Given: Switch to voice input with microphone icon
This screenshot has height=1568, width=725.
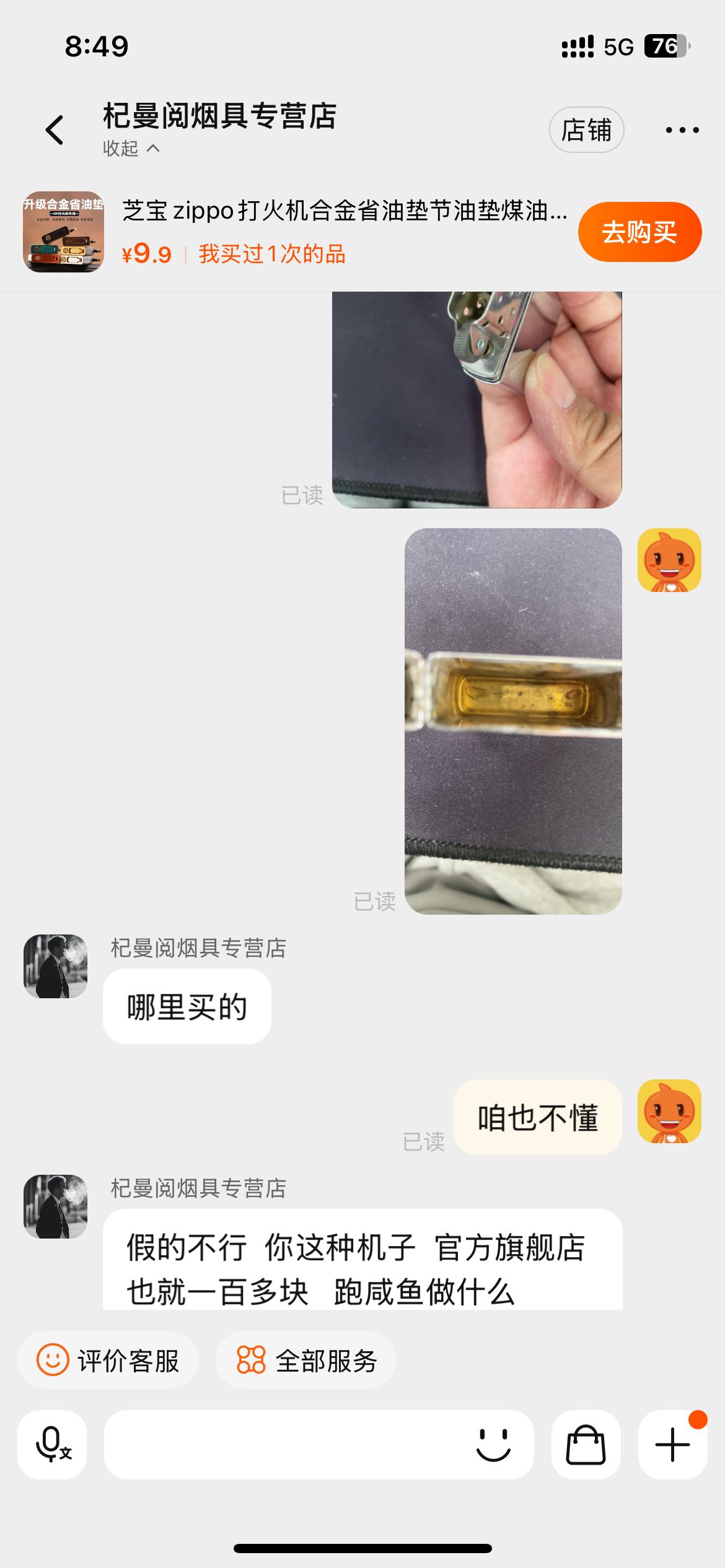Looking at the screenshot, I should (x=52, y=1445).
